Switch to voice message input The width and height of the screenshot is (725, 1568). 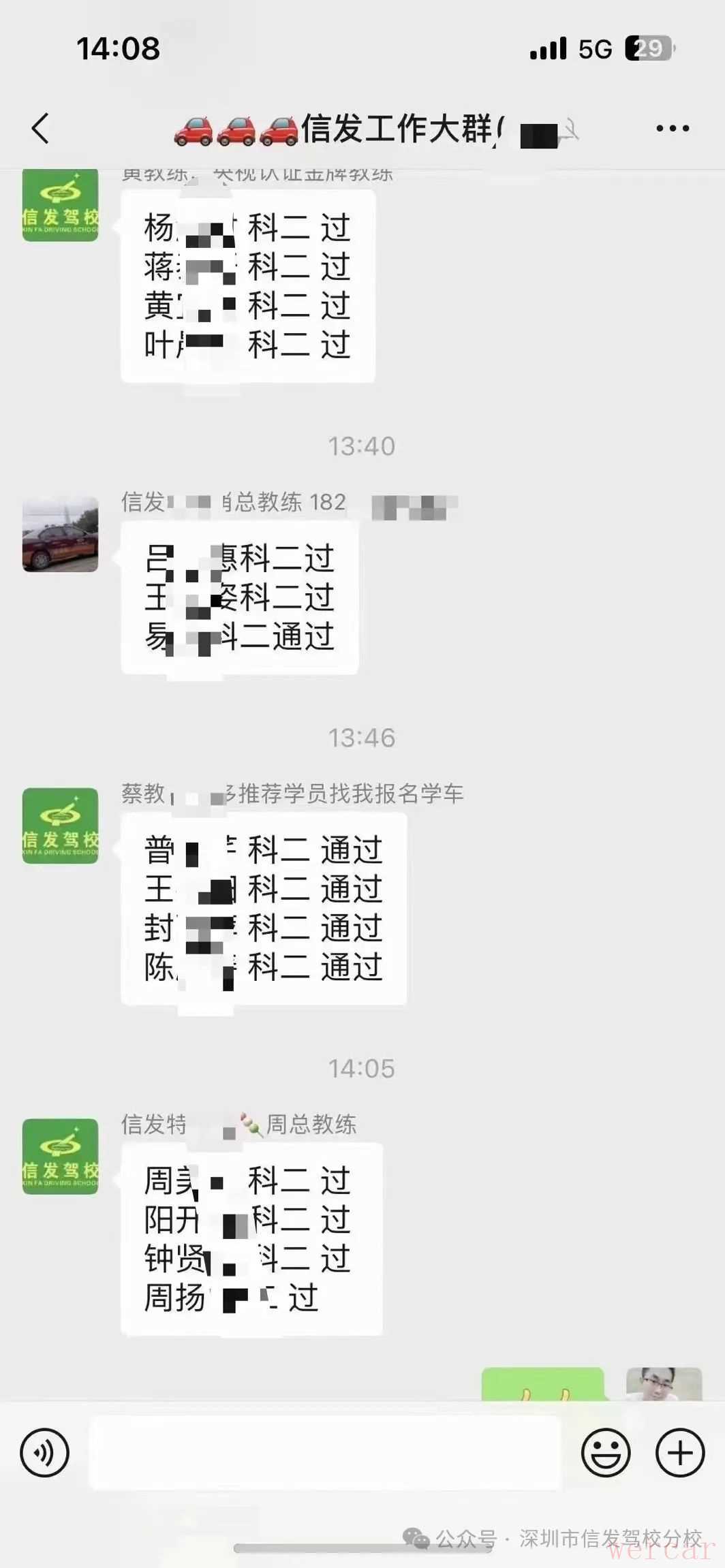point(45,1452)
